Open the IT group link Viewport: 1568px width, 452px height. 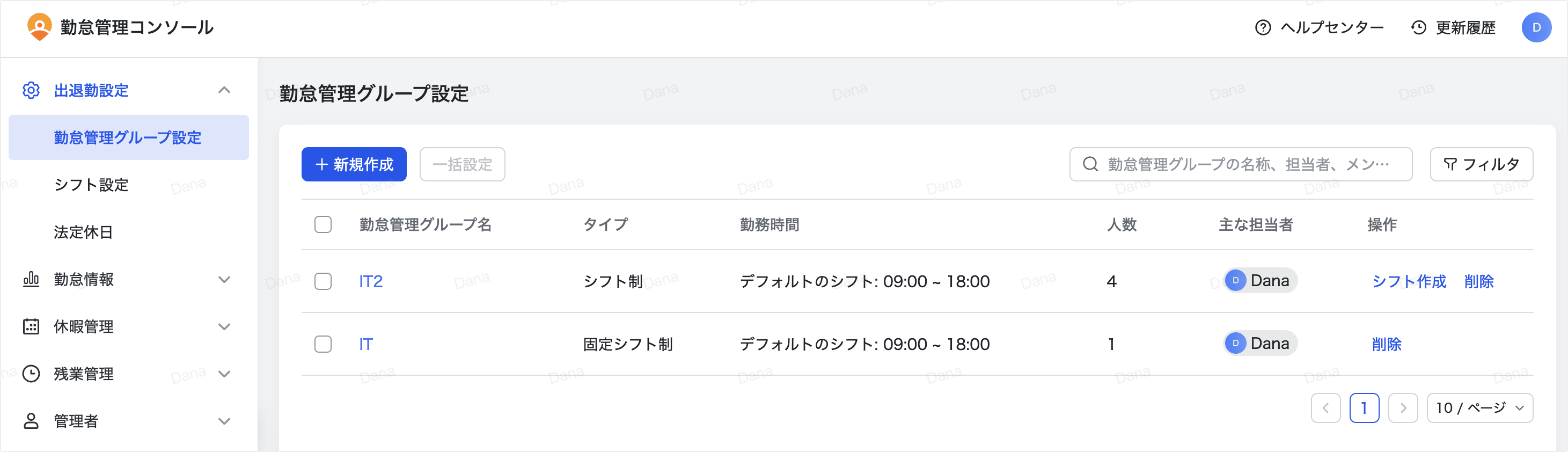[366, 344]
